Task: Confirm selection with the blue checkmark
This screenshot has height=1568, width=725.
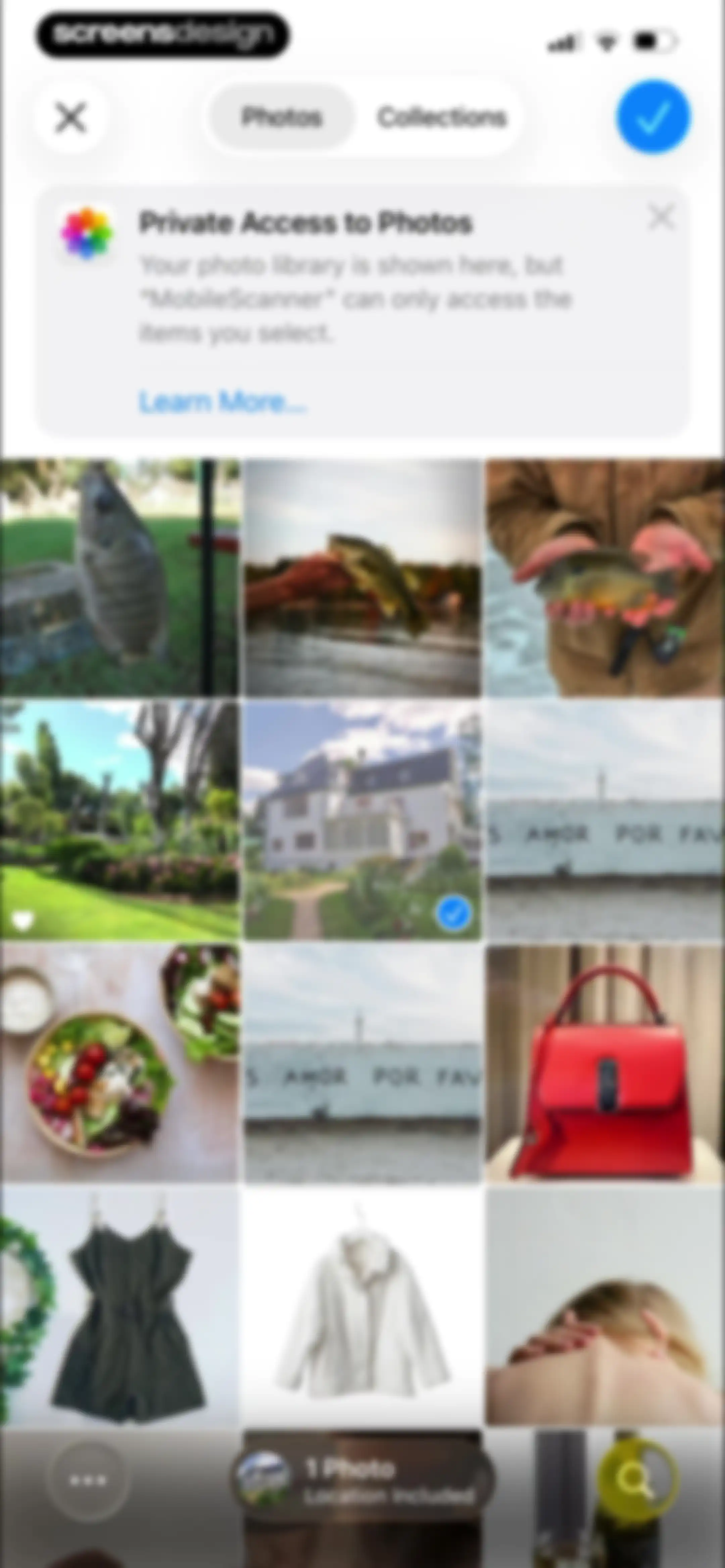Action: 653,117
